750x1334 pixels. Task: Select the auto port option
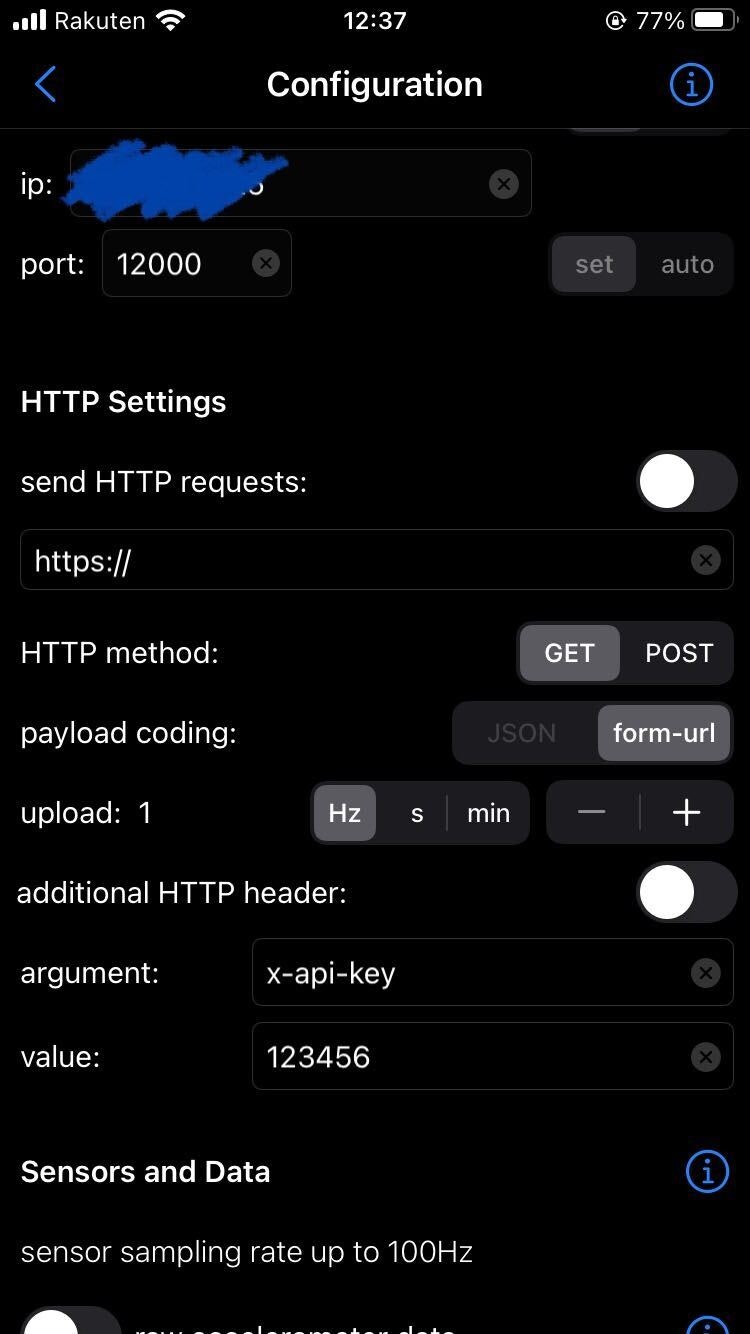pos(687,265)
